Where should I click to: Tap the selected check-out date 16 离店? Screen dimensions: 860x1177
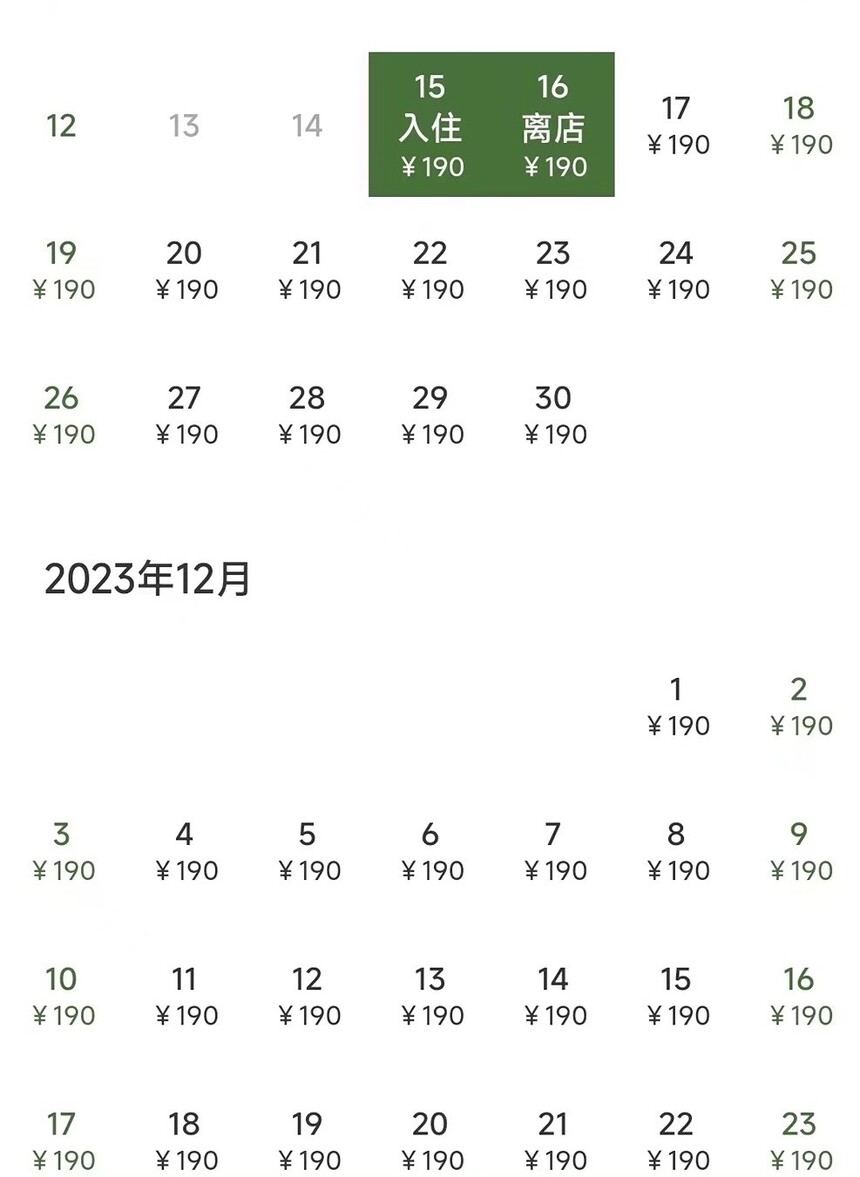[553, 125]
